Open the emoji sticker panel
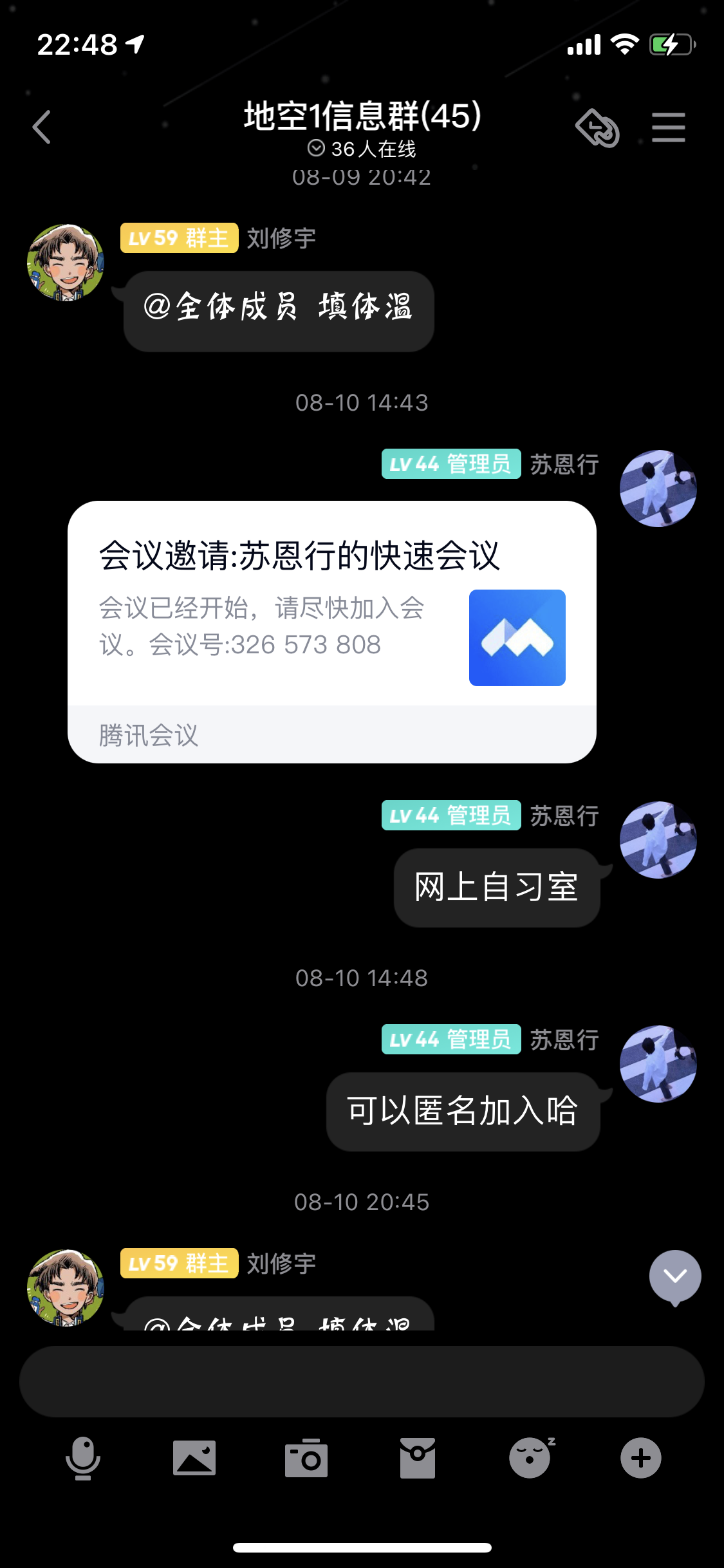The width and height of the screenshot is (724, 1568). point(530,1458)
